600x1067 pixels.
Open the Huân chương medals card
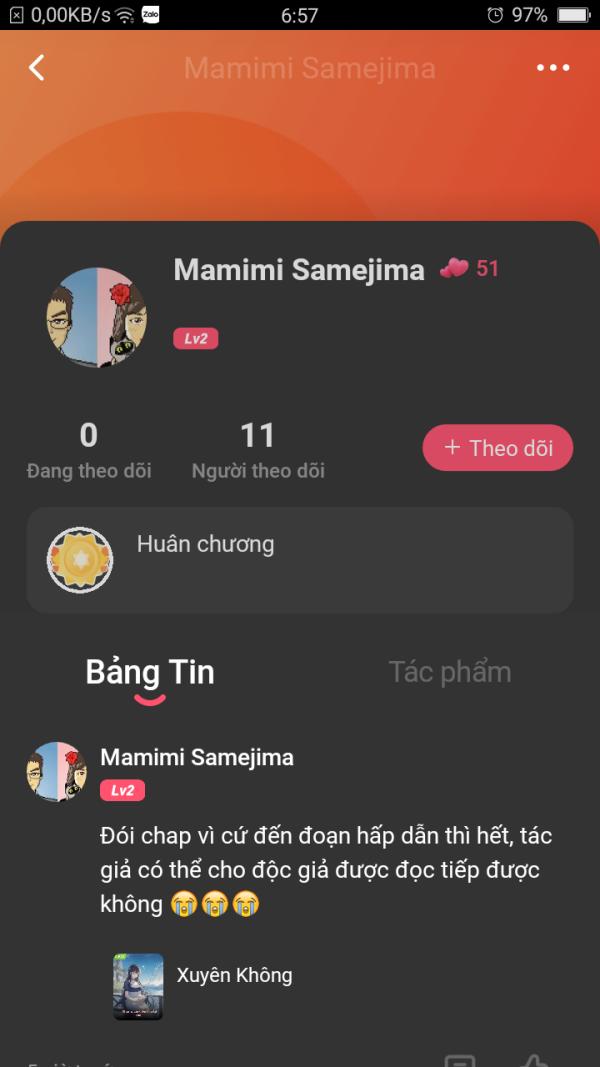(299, 560)
